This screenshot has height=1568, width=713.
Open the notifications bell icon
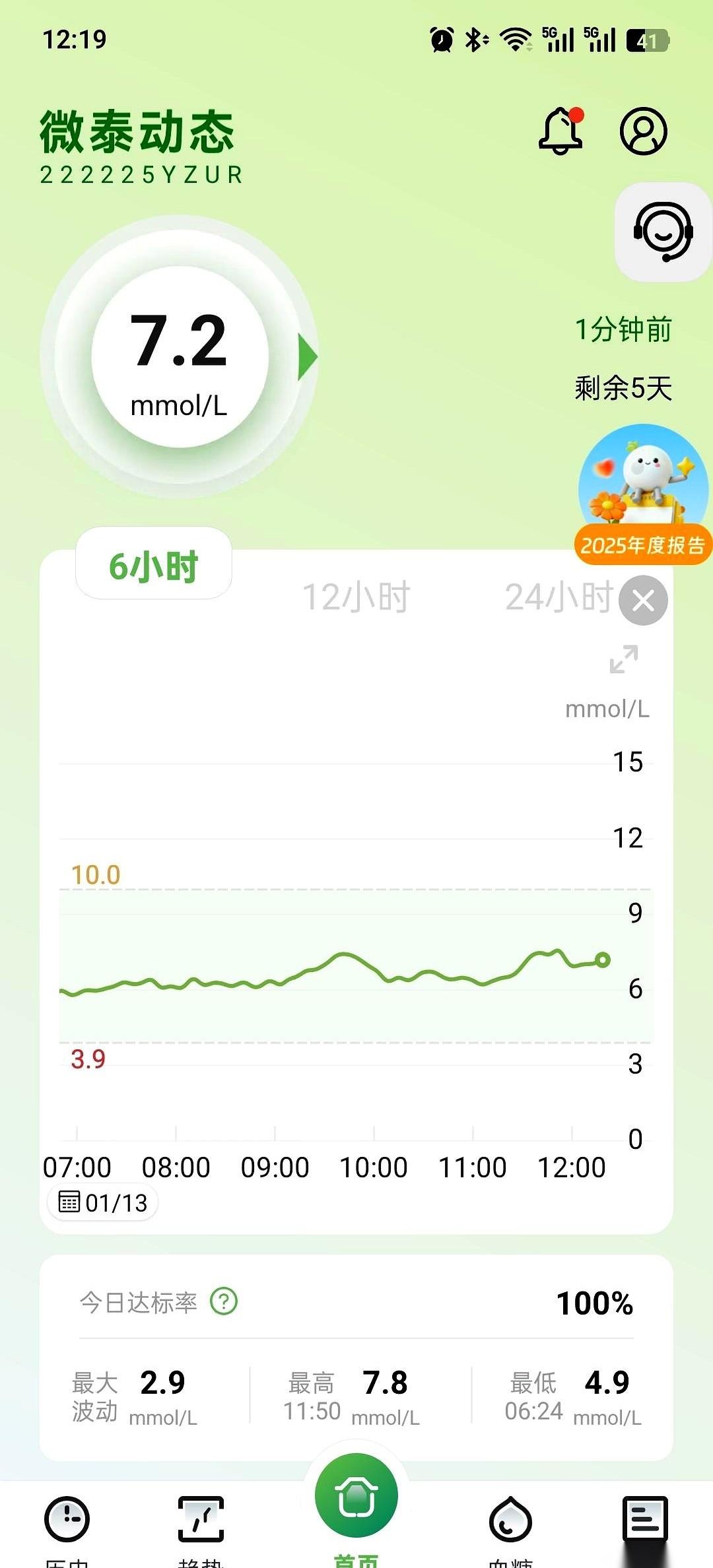pos(560,131)
